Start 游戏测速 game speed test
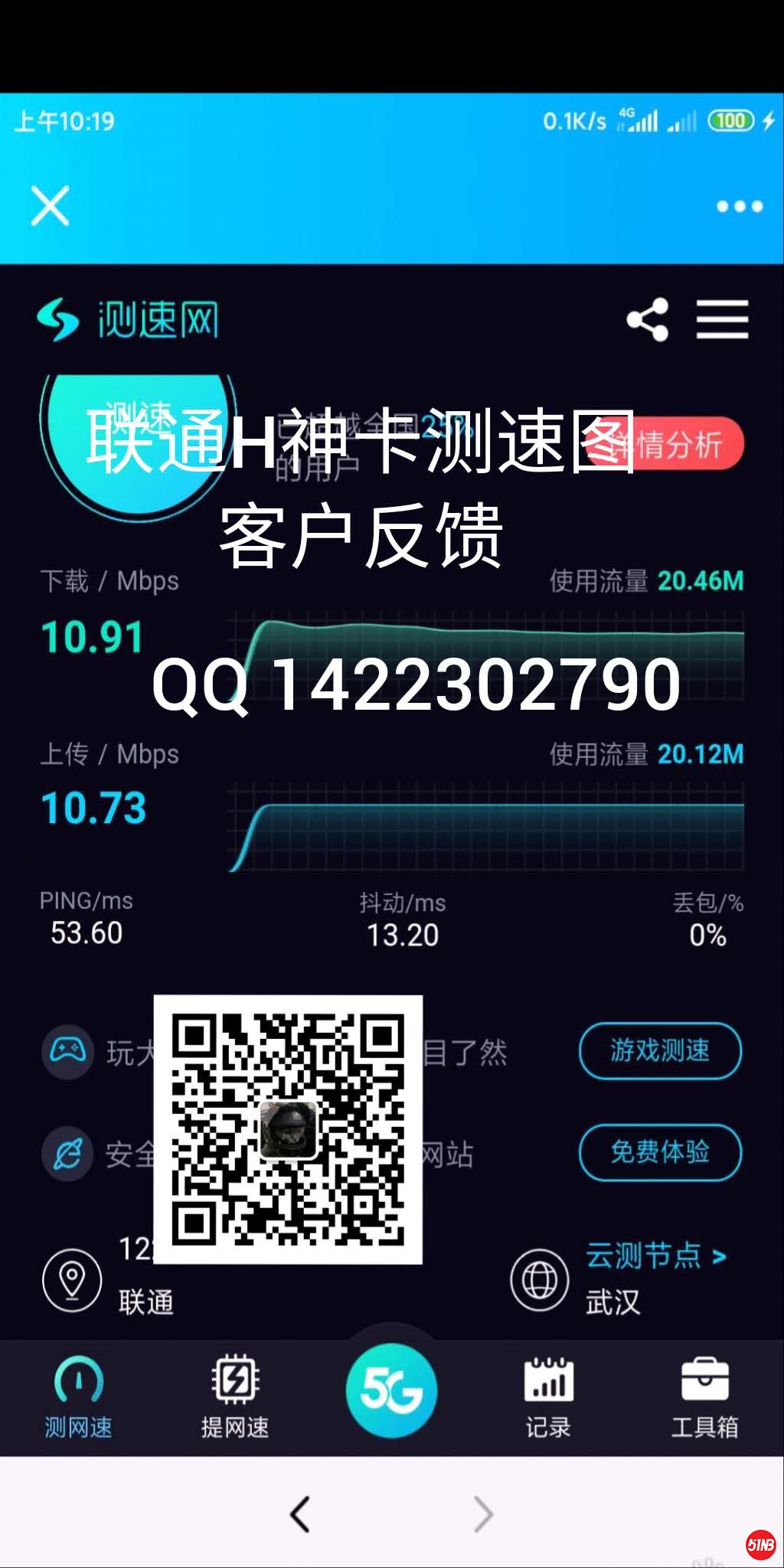 pyautogui.click(x=660, y=1050)
